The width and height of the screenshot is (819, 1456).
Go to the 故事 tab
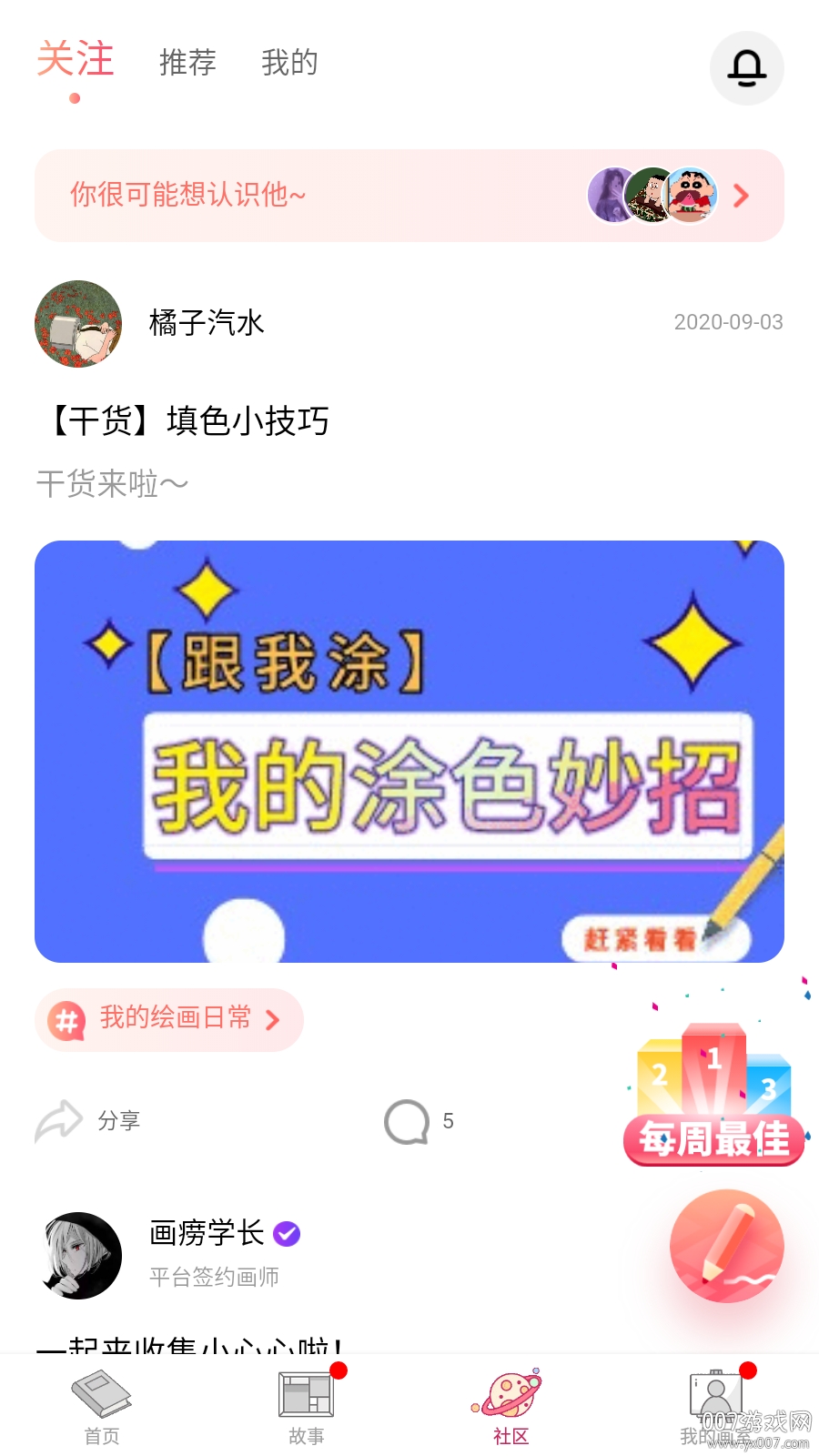pyautogui.click(x=307, y=1407)
